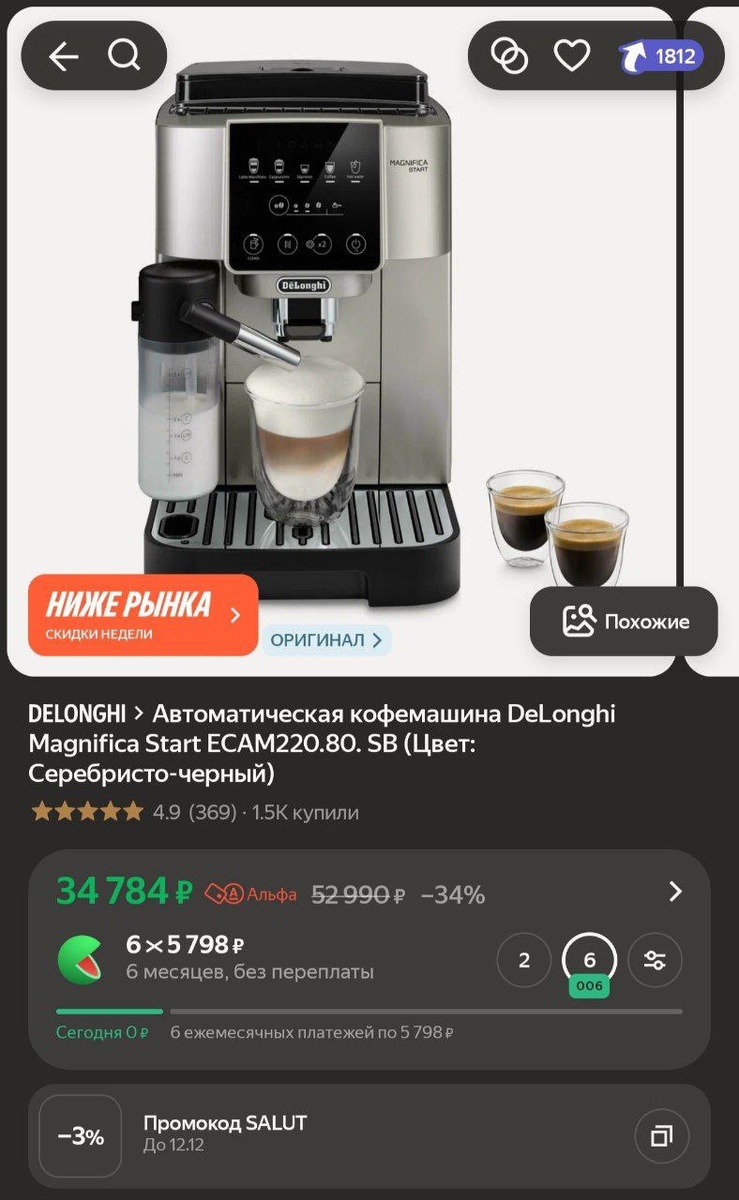
Task: Open the coffee machine product photo
Action: tap(340, 330)
